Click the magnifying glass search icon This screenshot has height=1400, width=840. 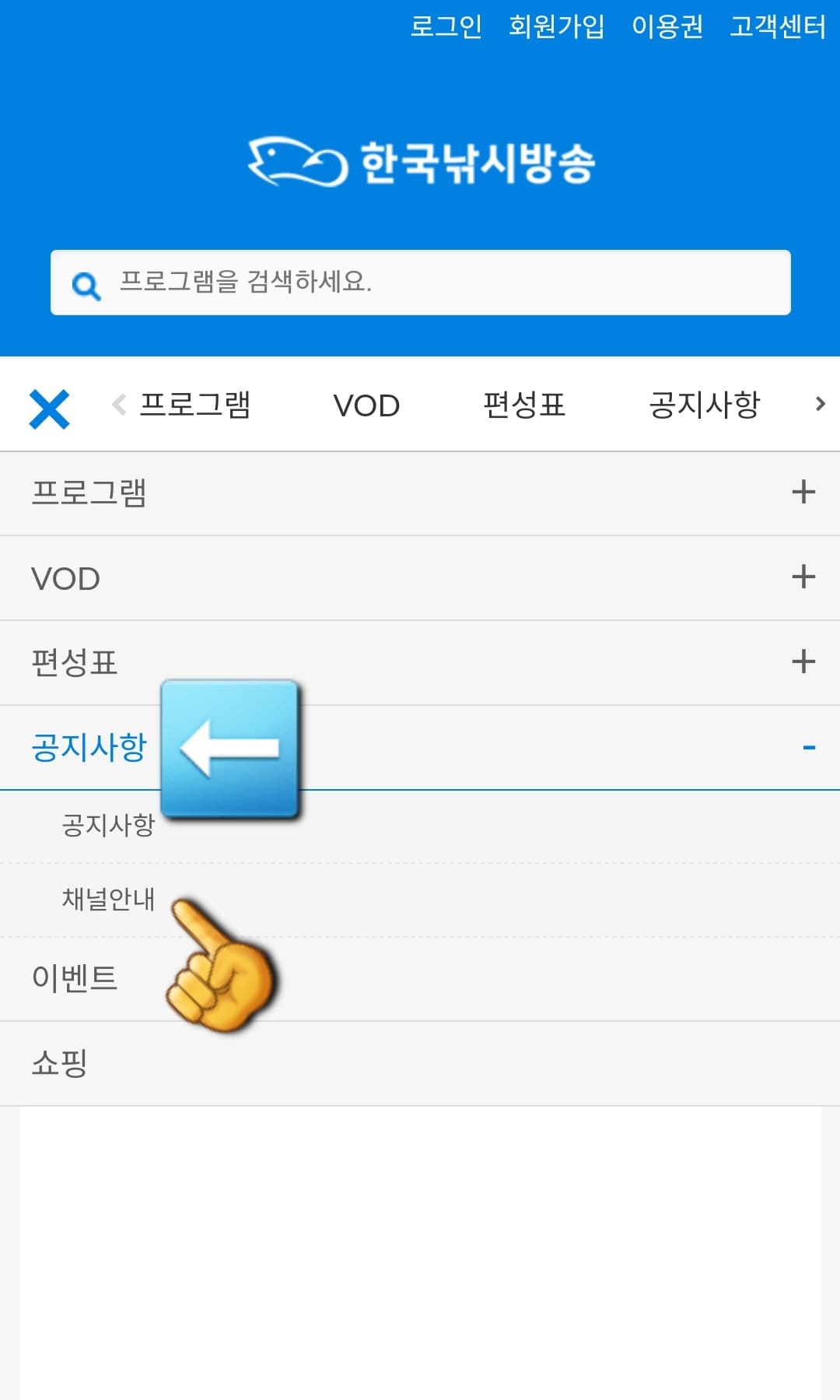click(x=87, y=283)
